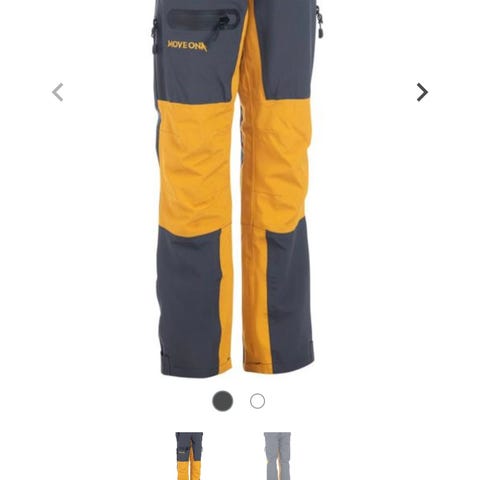View the grey pants thumbnail
Screen dimensions: 480x480
coord(277,456)
